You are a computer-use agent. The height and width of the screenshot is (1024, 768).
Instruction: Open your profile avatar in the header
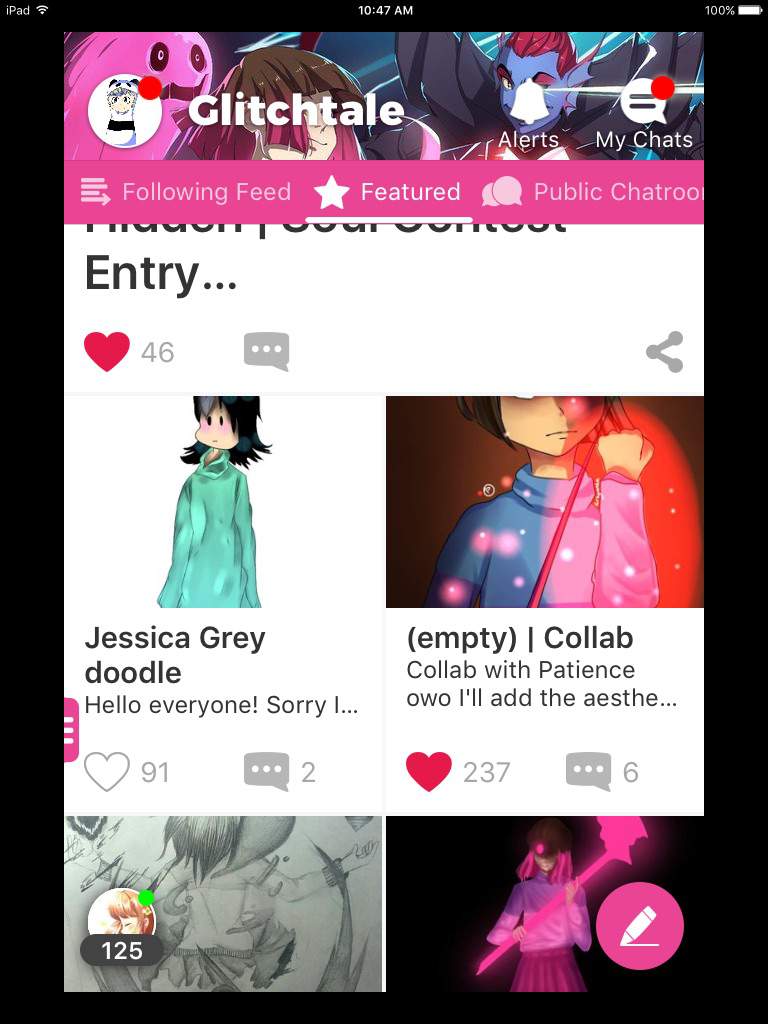point(125,111)
